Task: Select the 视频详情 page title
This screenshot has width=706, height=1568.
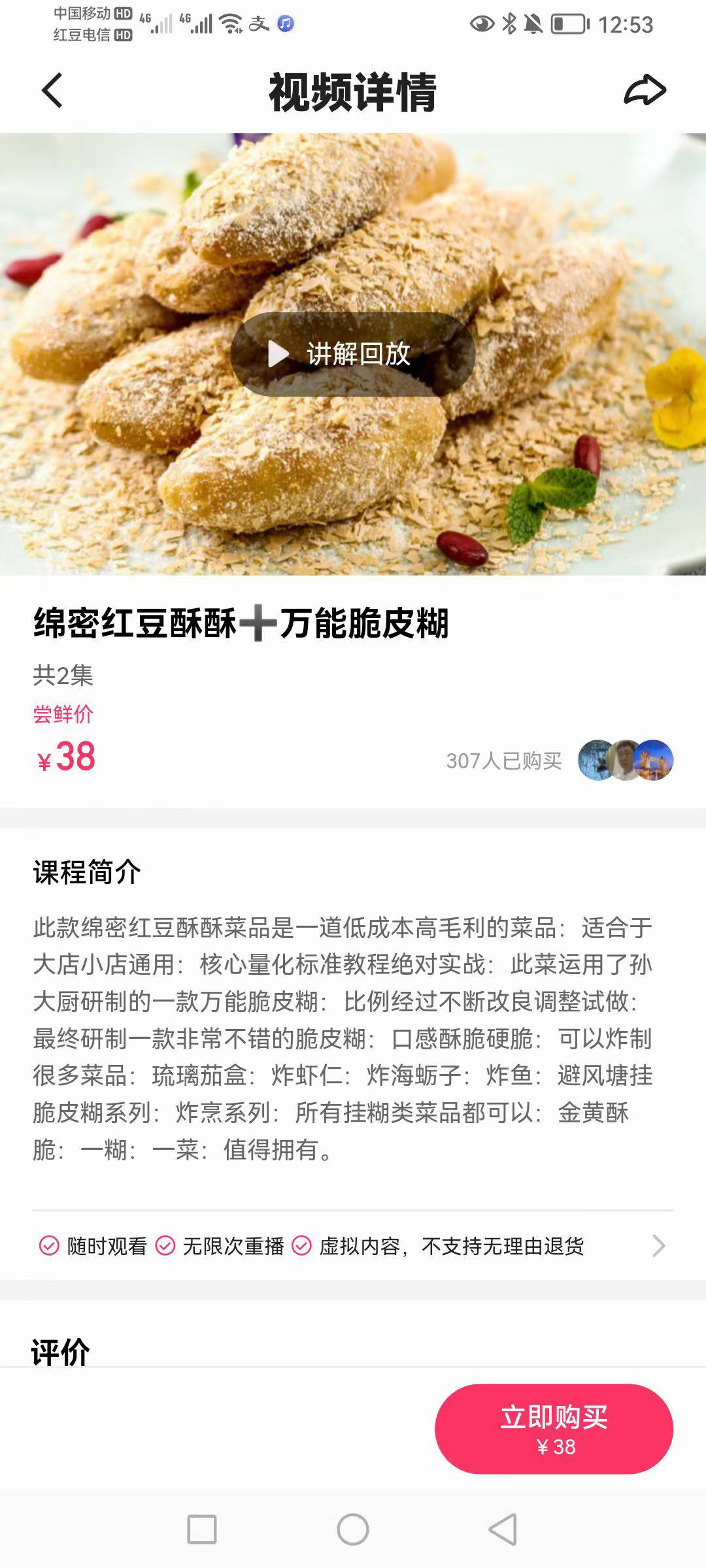Action: tap(353, 91)
